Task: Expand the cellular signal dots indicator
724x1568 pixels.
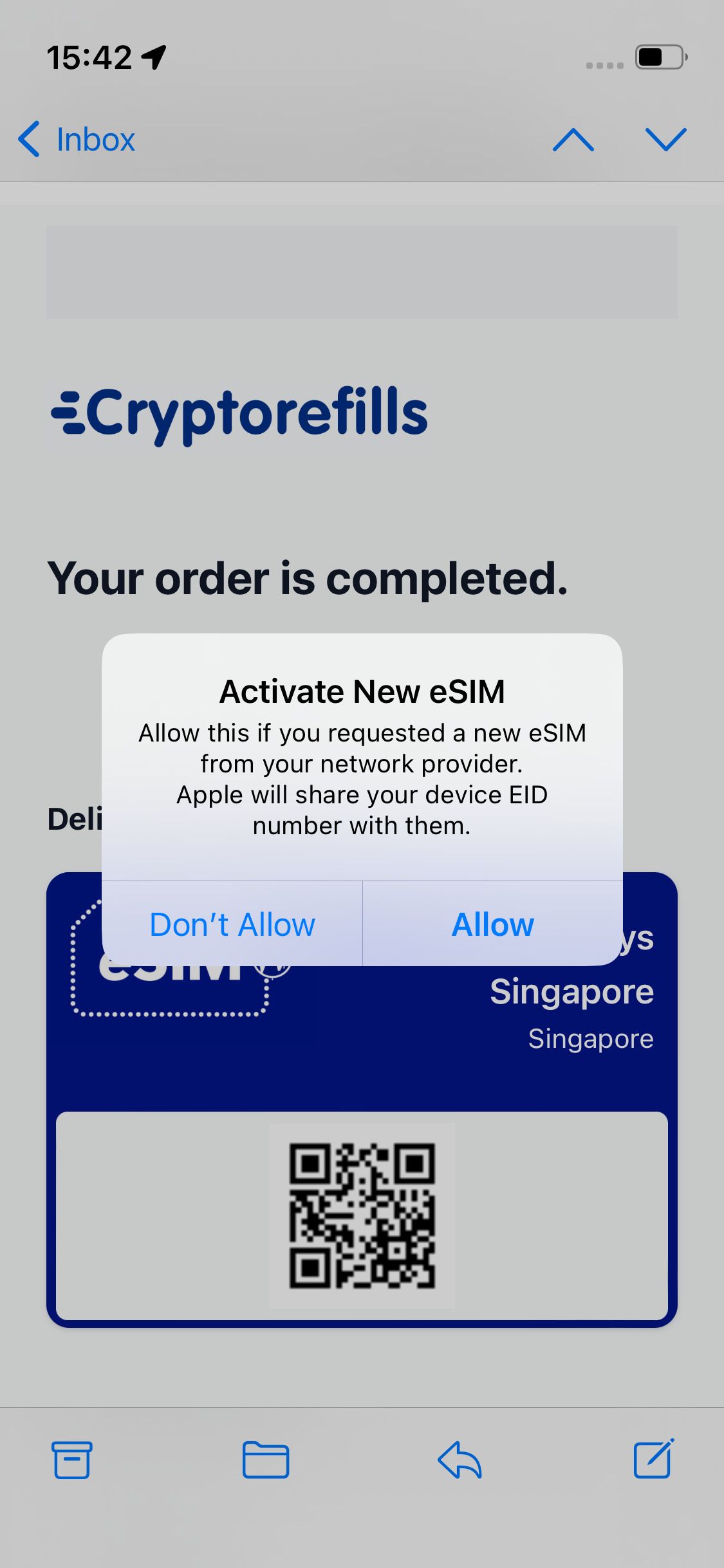Action: (x=604, y=62)
